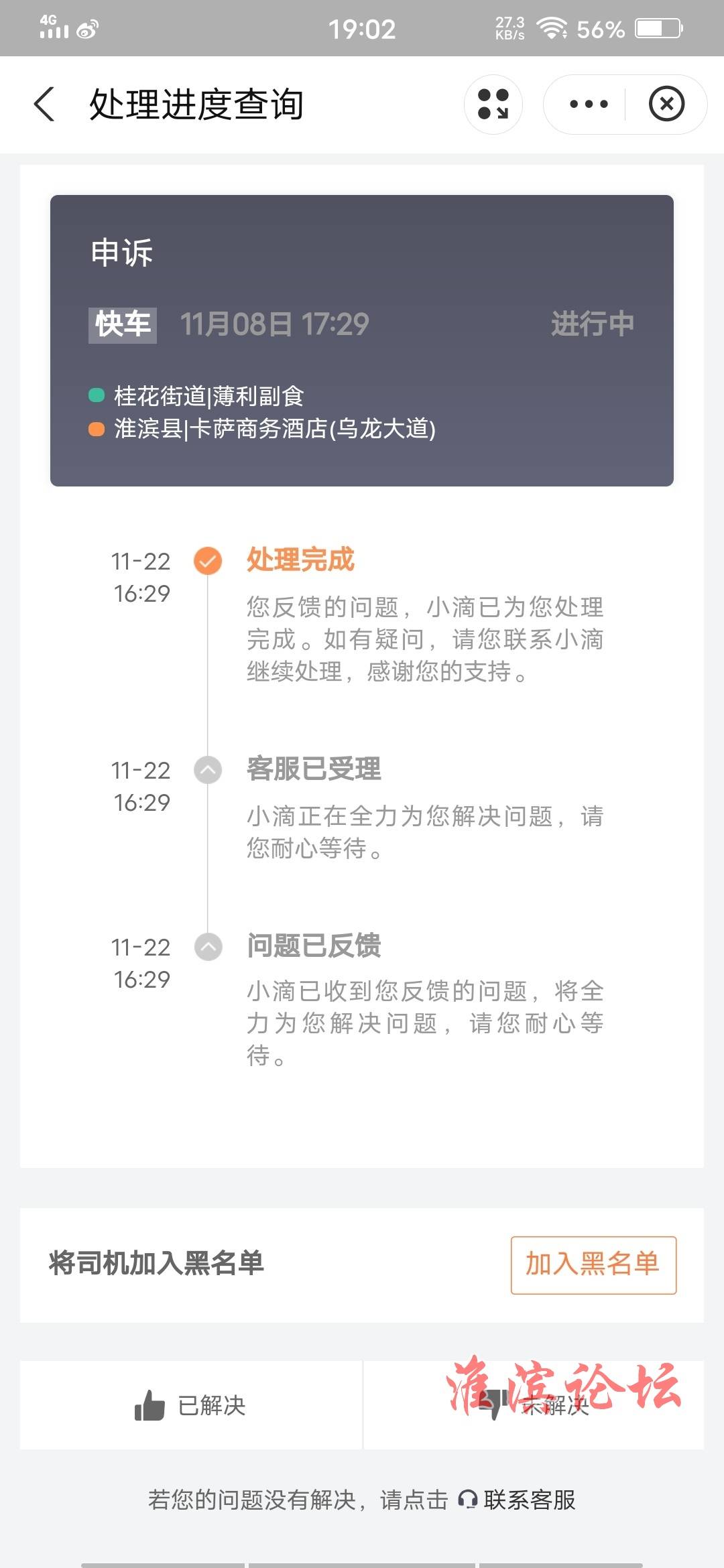
Task: Open the 申诉 快车 order card
Action: coord(362,340)
